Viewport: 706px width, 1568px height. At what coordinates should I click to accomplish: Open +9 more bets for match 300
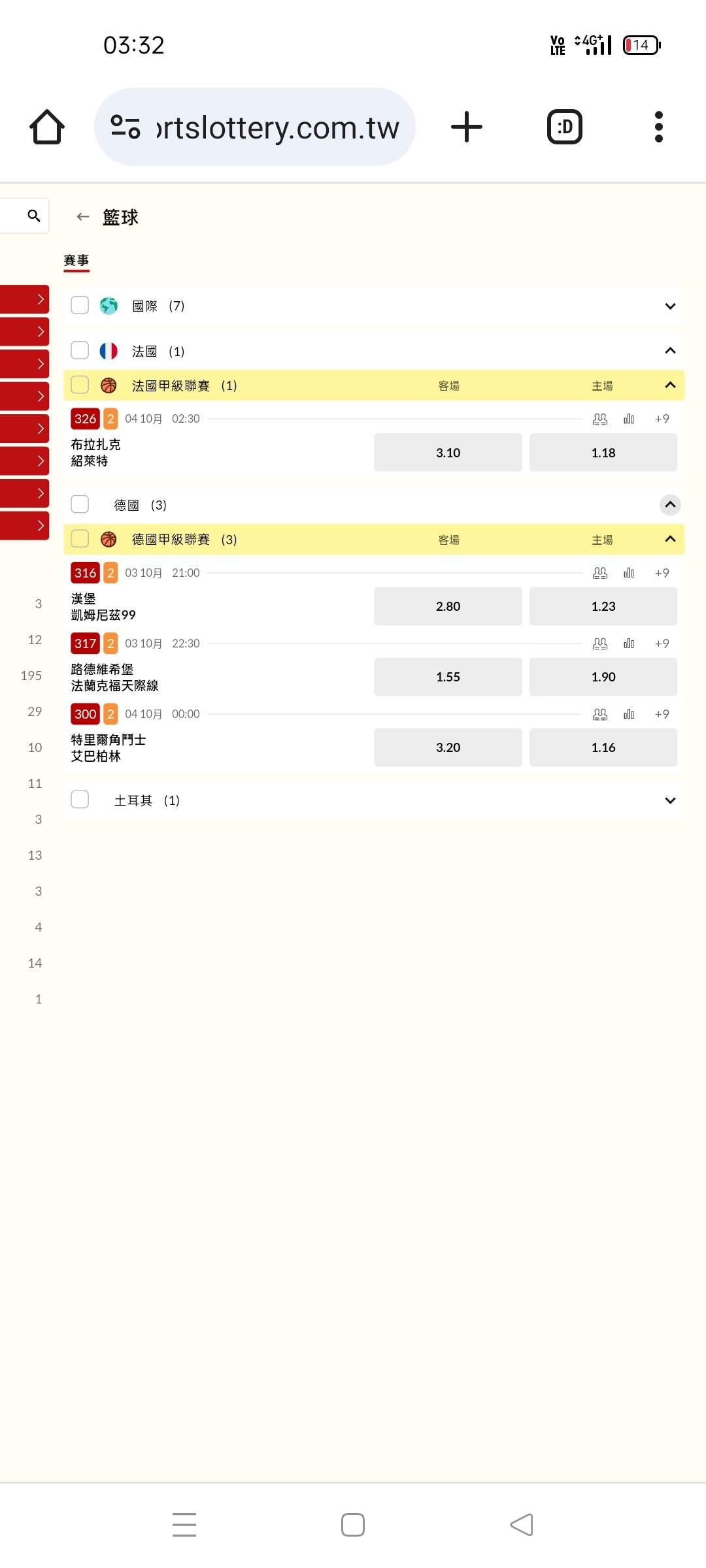(x=662, y=714)
